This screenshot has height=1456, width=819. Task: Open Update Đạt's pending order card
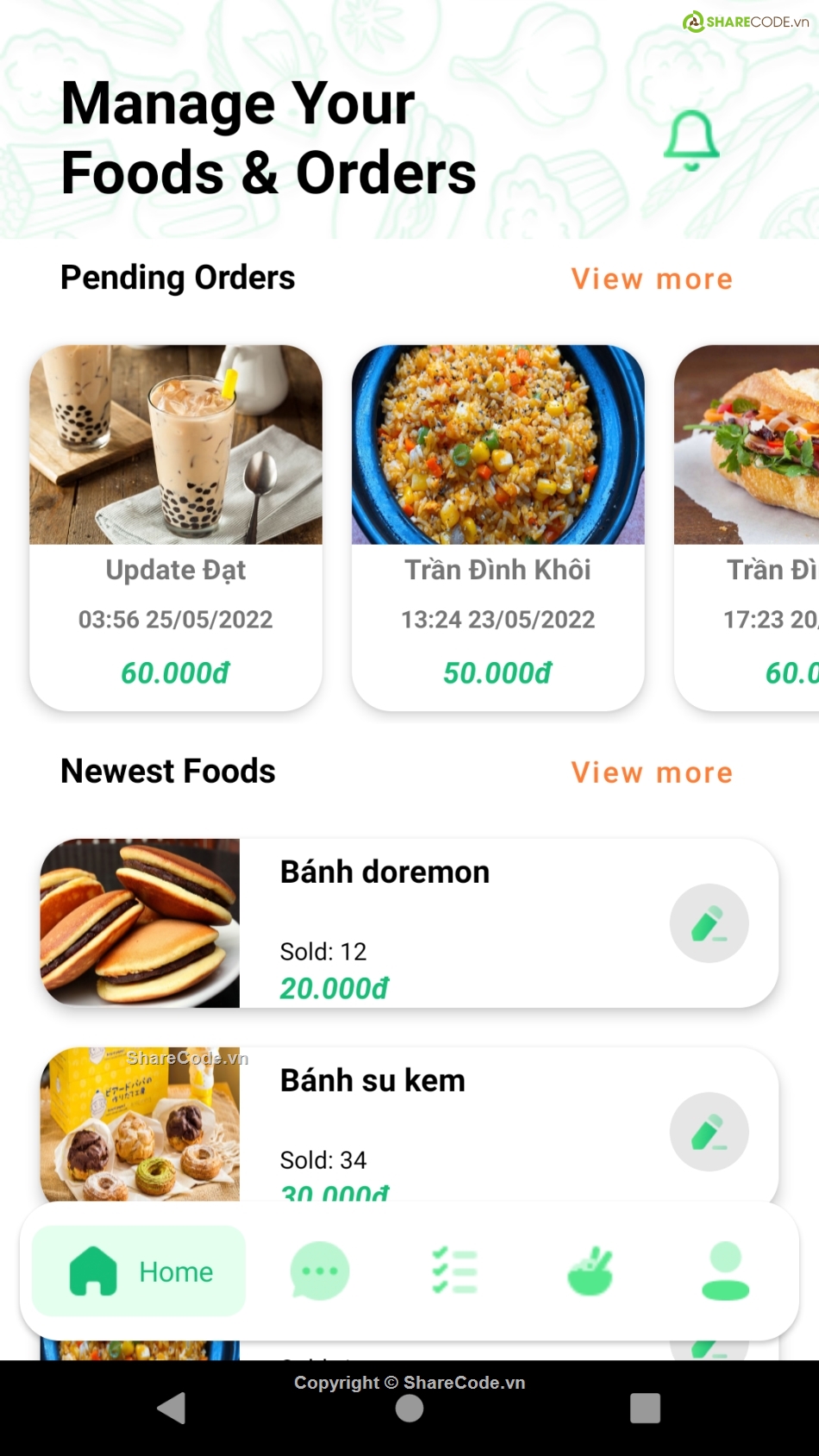(x=176, y=528)
